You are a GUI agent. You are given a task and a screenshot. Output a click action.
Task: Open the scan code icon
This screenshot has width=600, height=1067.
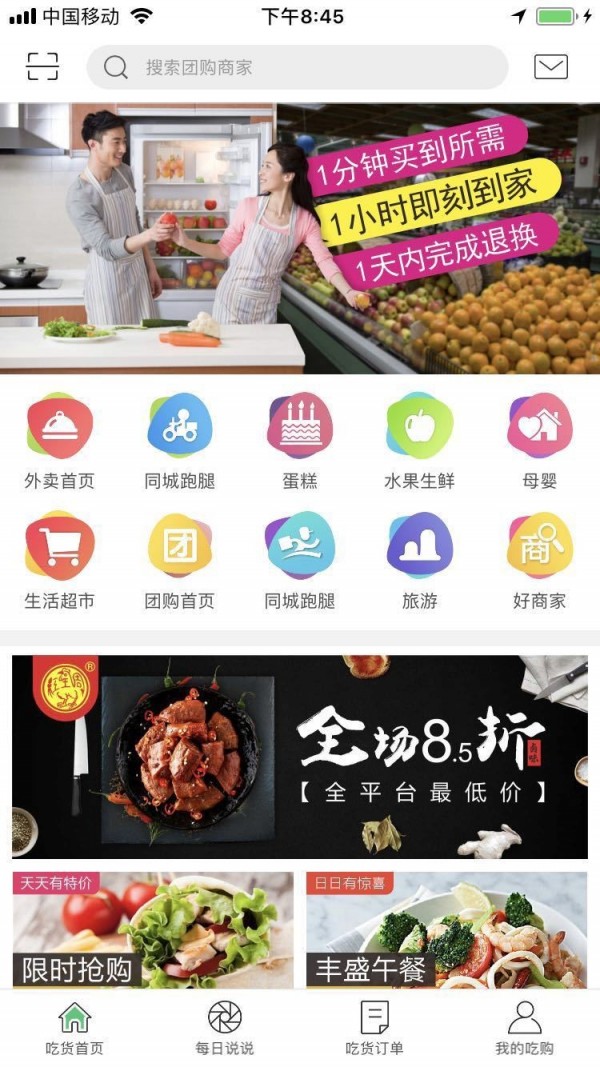tap(42, 66)
